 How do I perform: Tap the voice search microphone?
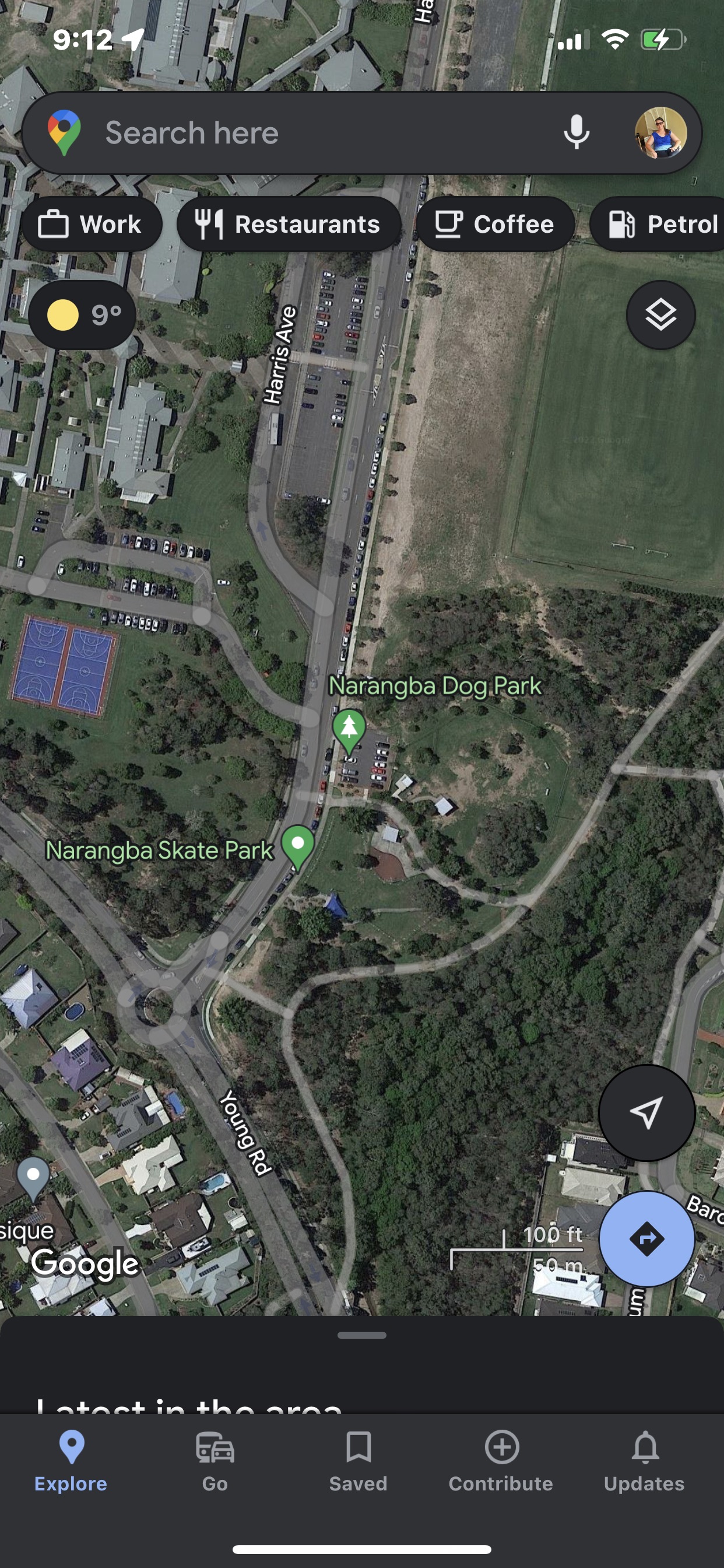(x=577, y=132)
